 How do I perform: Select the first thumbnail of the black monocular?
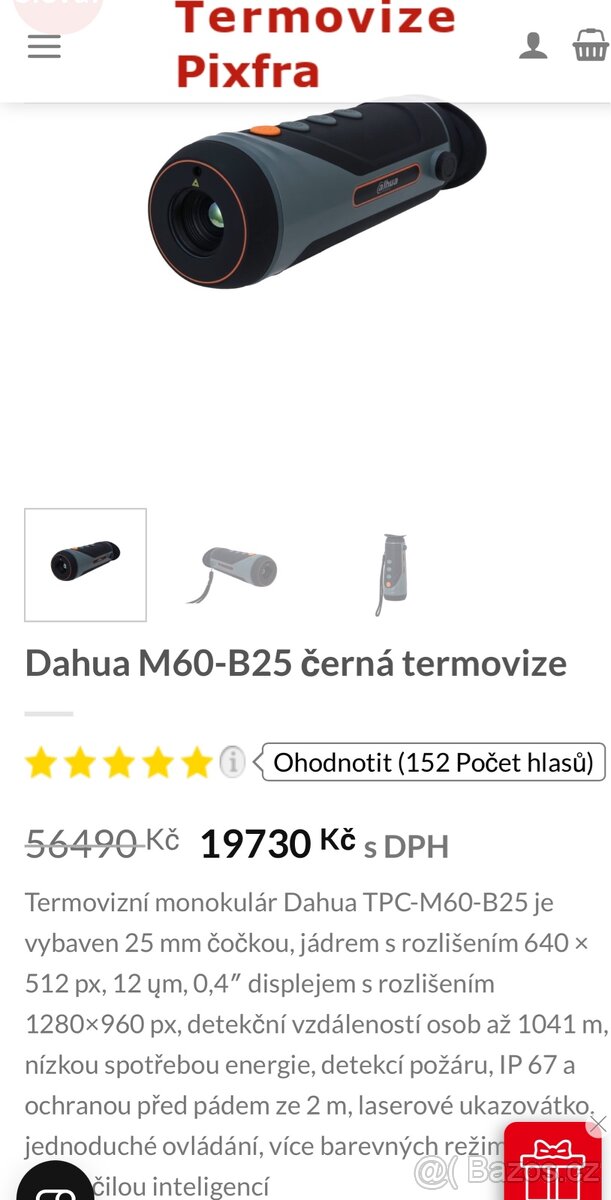tap(86, 565)
